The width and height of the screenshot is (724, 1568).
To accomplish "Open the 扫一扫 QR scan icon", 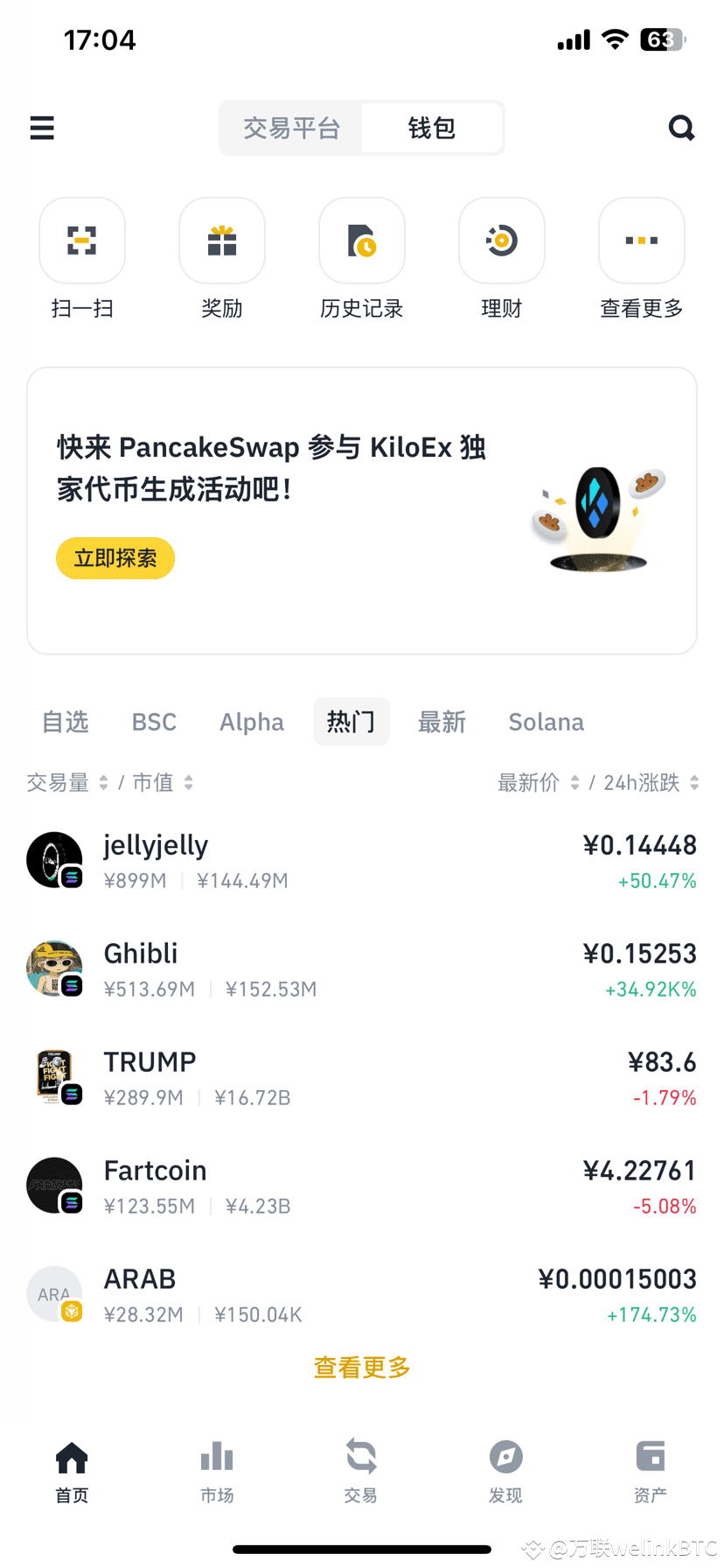I will click(x=81, y=241).
